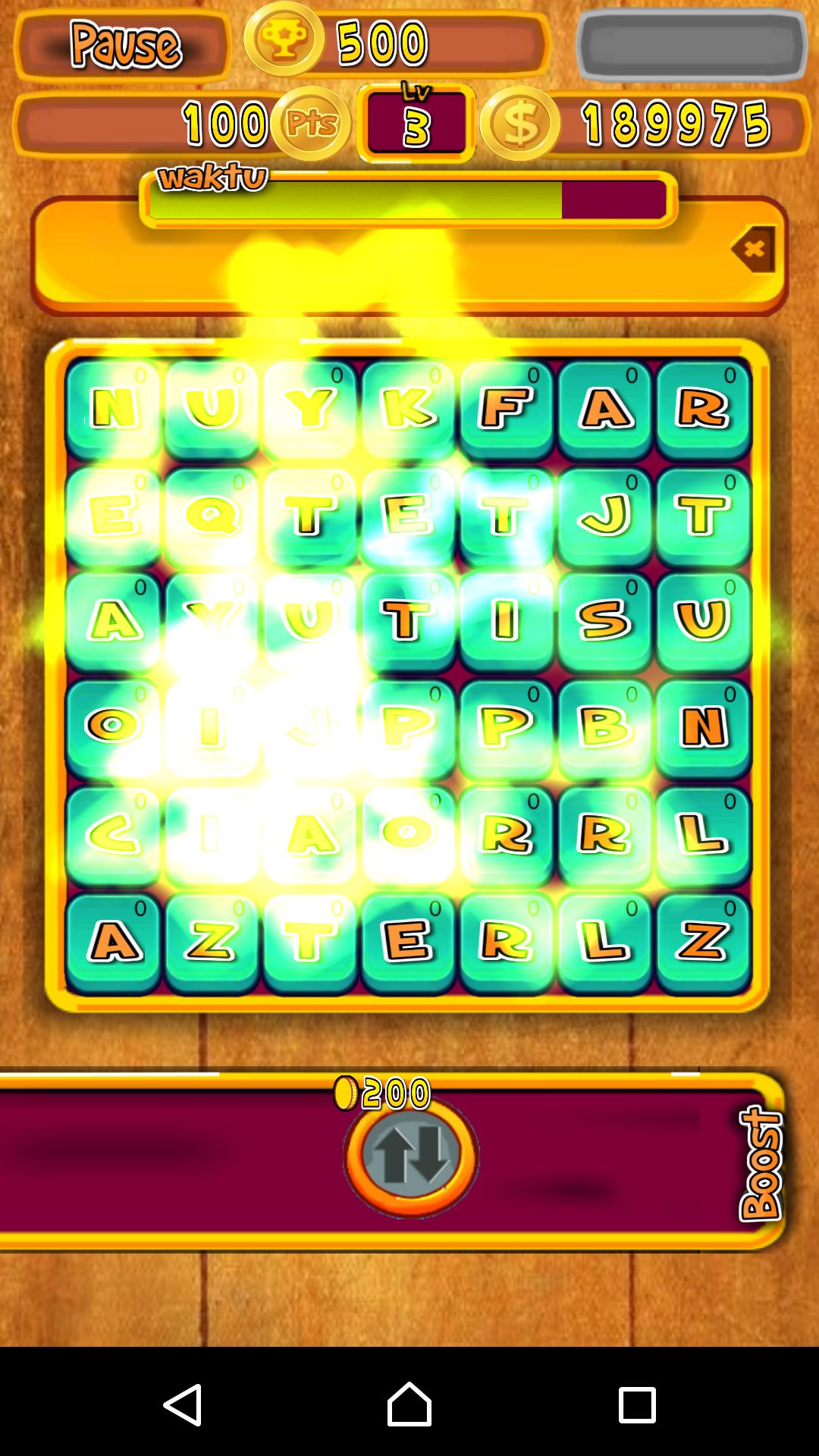Screen dimensions: 819x1456
Task: Use the 200-coin shuffle boost
Action: click(410, 1155)
